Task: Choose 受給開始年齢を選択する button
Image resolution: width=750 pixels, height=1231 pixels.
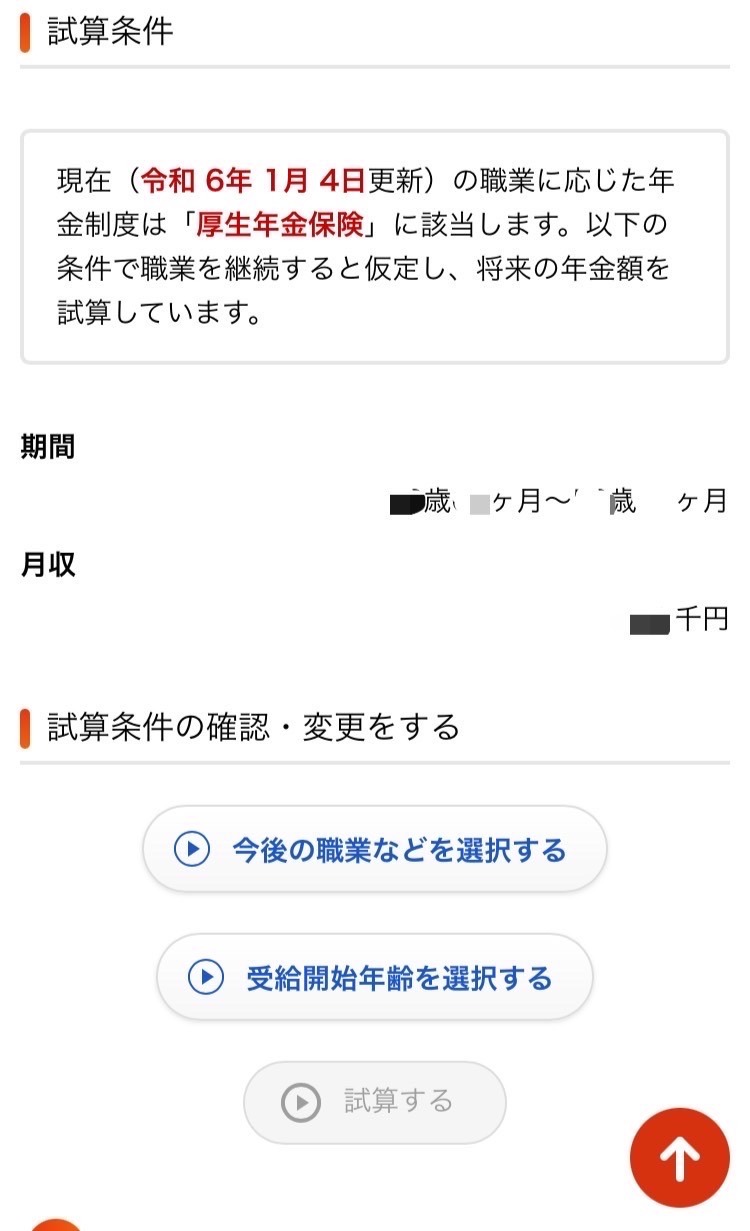Action: click(375, 977)
